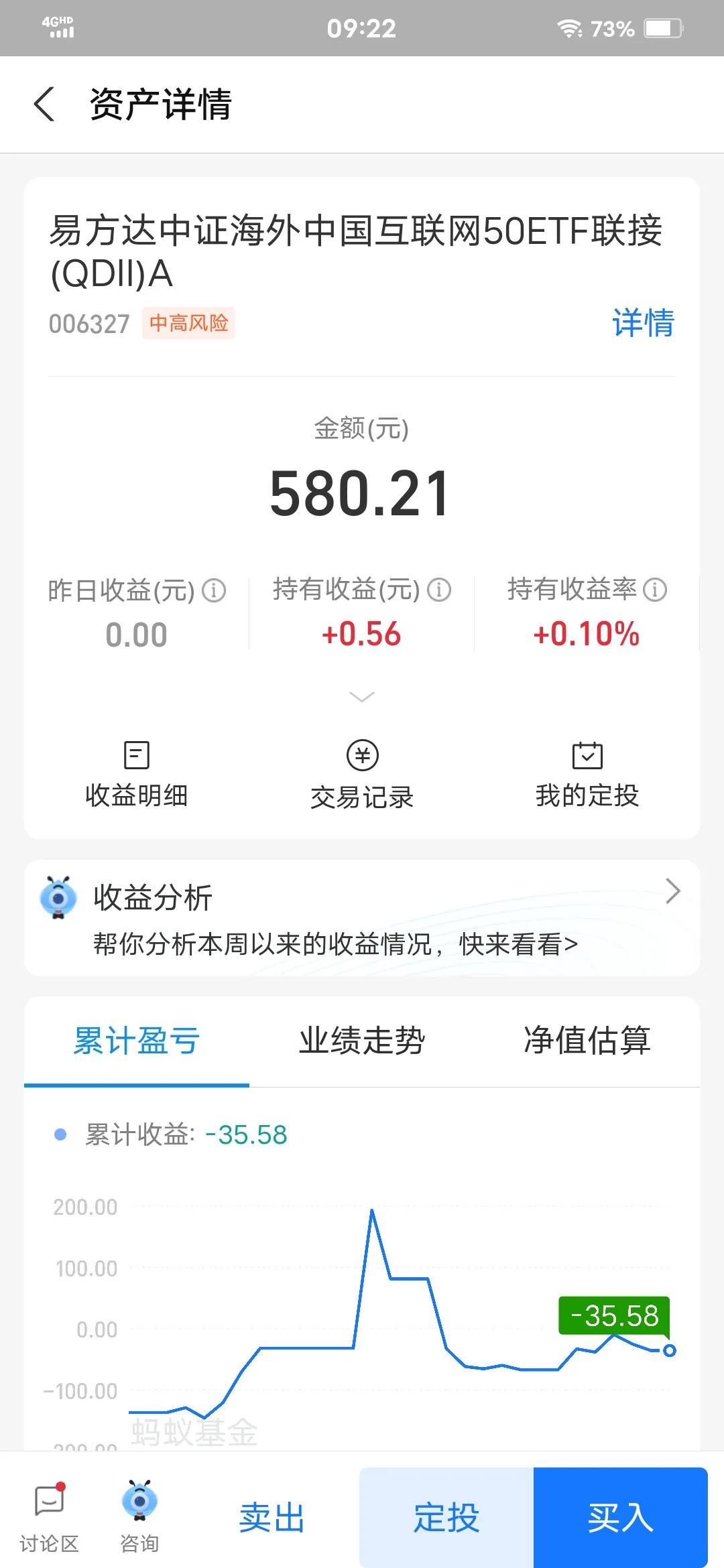Tap 买入 to buy more

coord(621,1518)
